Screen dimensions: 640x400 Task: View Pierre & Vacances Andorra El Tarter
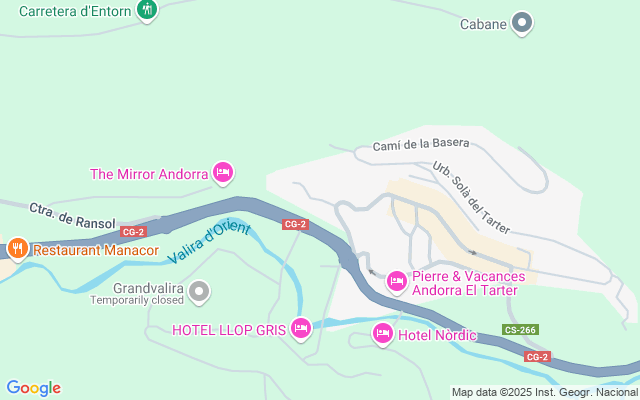tap(396, 282)
